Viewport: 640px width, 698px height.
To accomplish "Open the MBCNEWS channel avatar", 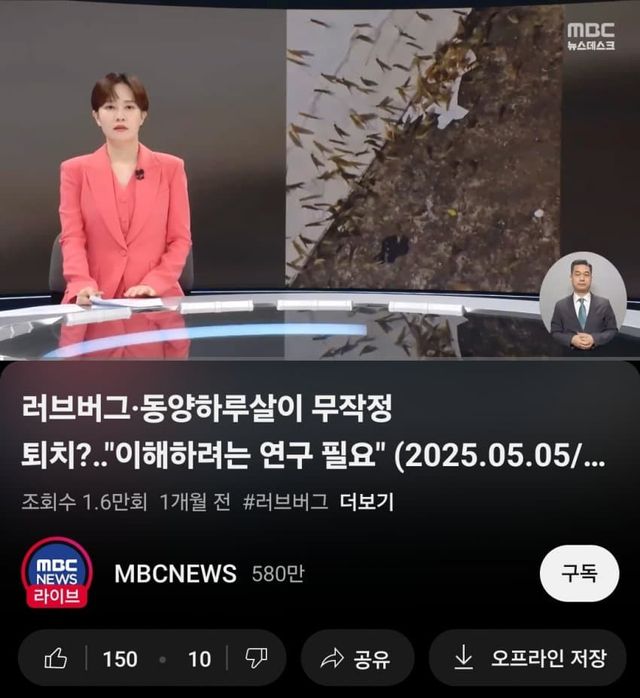I will coord(57,573).
